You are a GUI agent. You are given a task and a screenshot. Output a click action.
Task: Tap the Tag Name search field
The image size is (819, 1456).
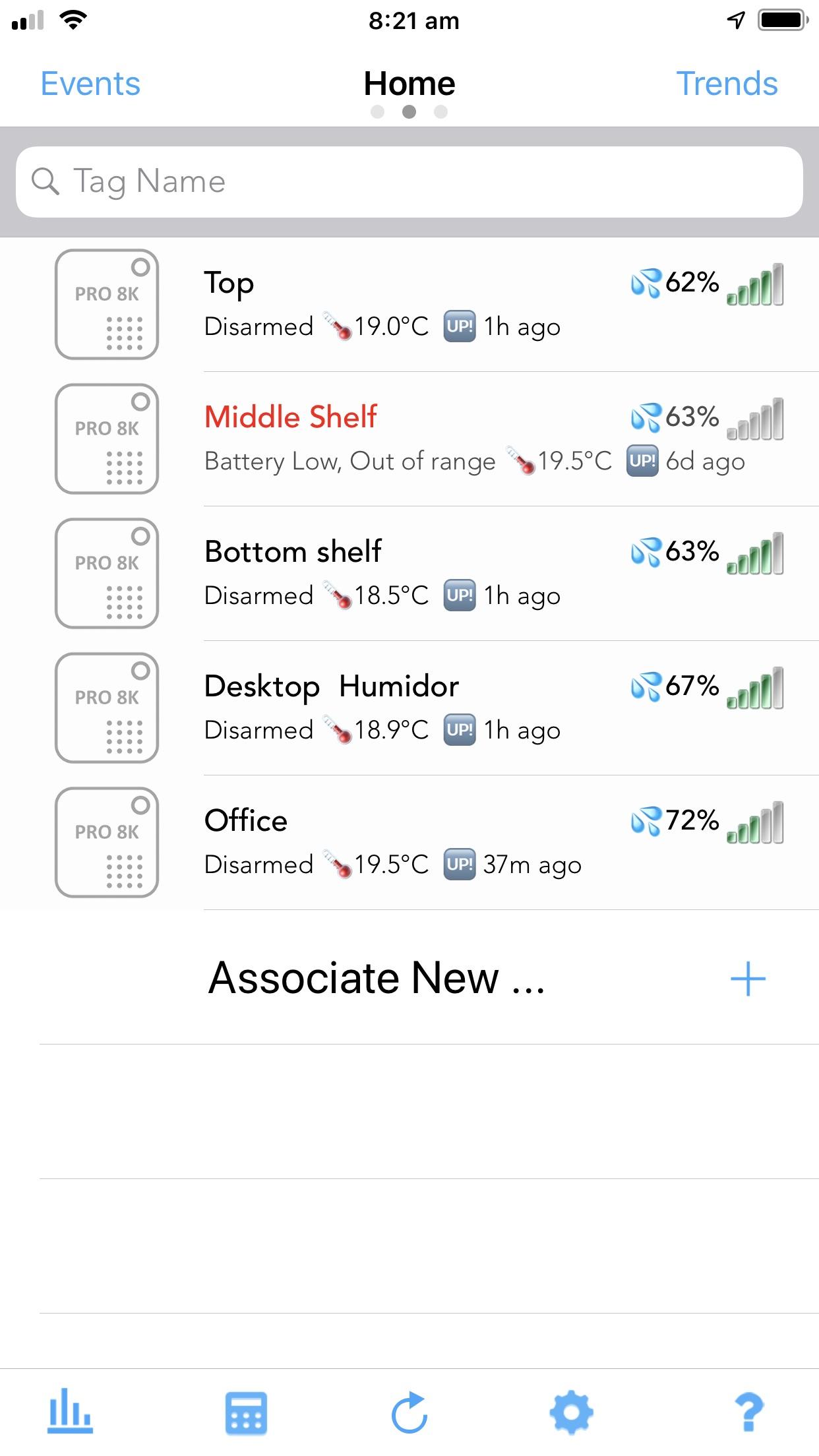[x=409, y=181]
